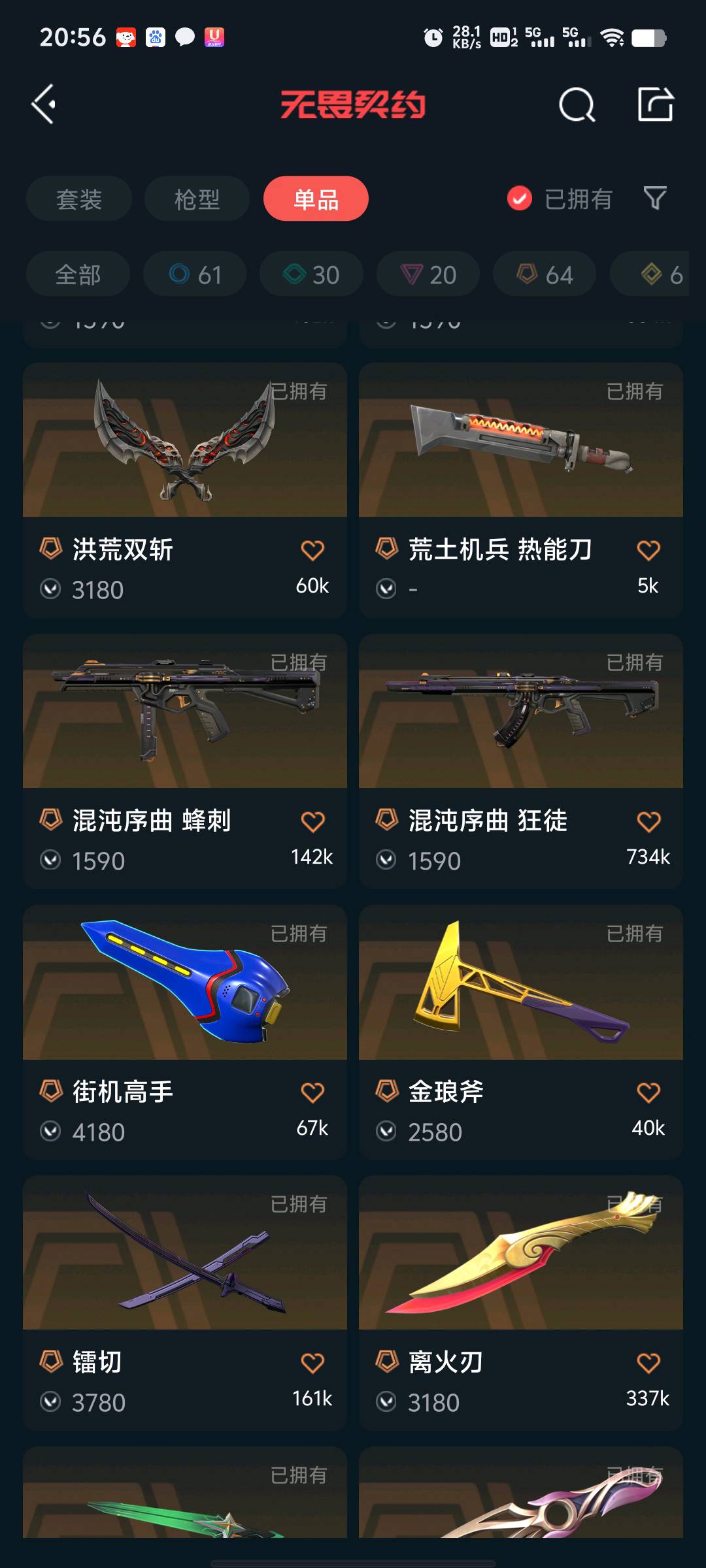Favorite the 混沌序曲 狂徒 skin
Image resolution: width=706 pixels, height=1568 pixels.
coord(648,821)
